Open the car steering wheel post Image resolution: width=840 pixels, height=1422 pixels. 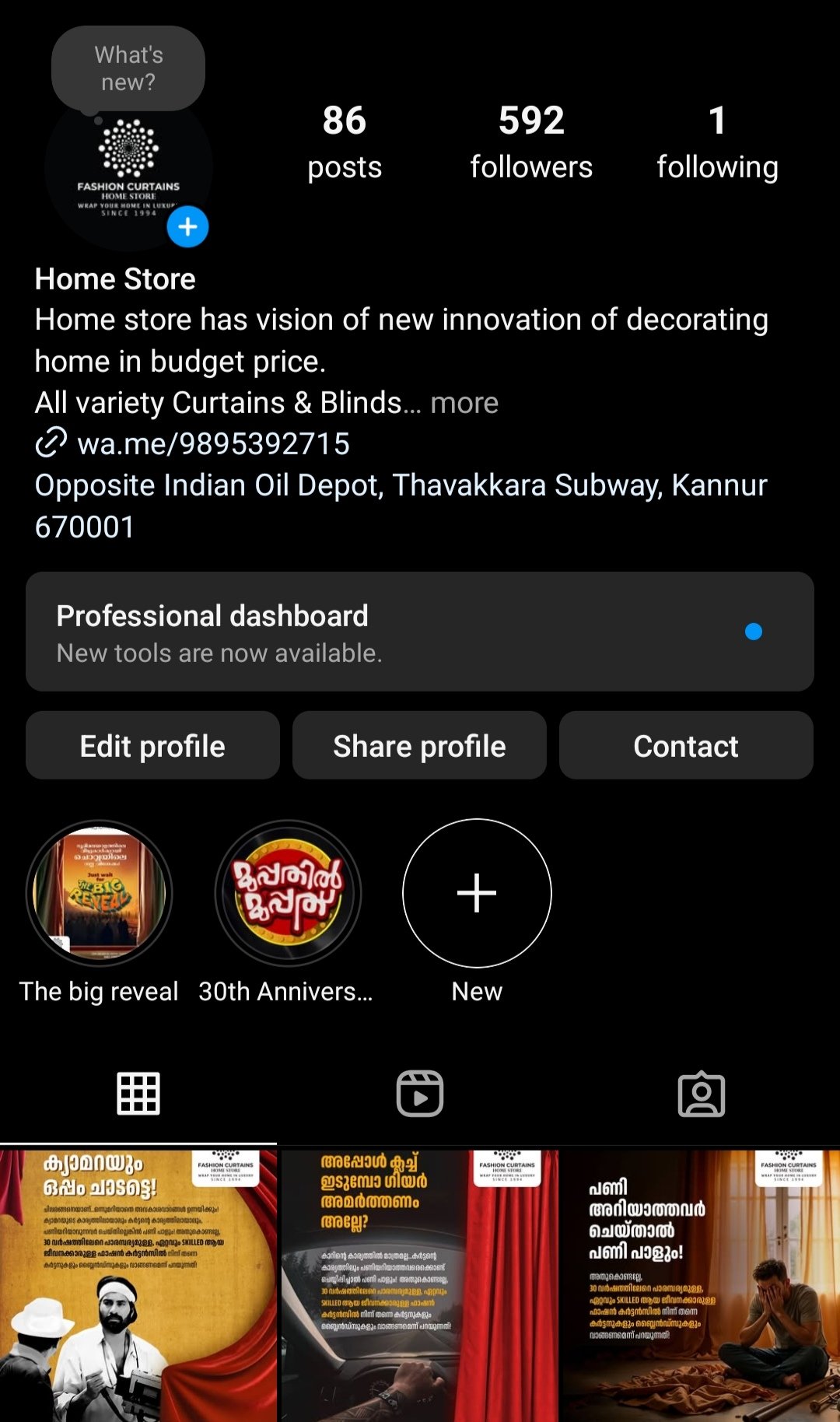[x=420, y=1285]
